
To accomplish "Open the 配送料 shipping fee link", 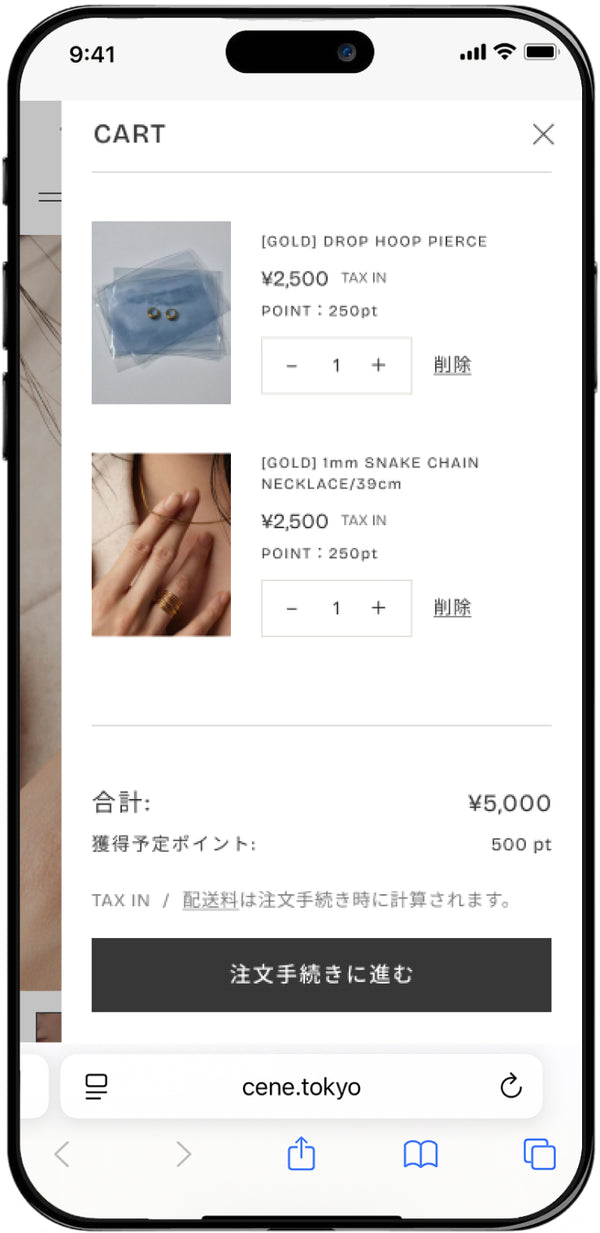I will click(210, 900).
